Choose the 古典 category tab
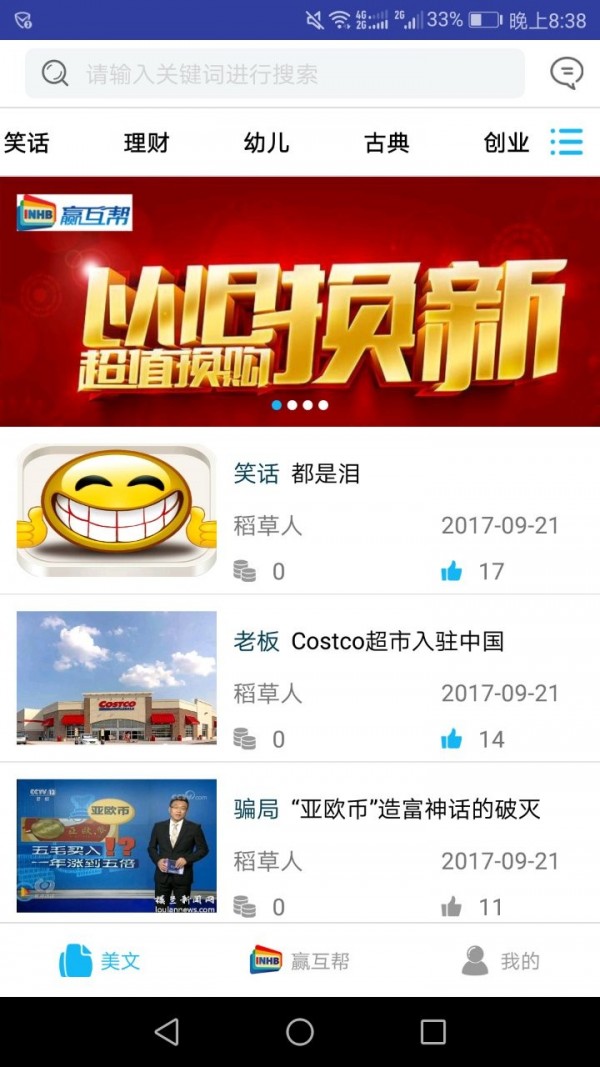 pyautogui.click(x=387, y=143)
